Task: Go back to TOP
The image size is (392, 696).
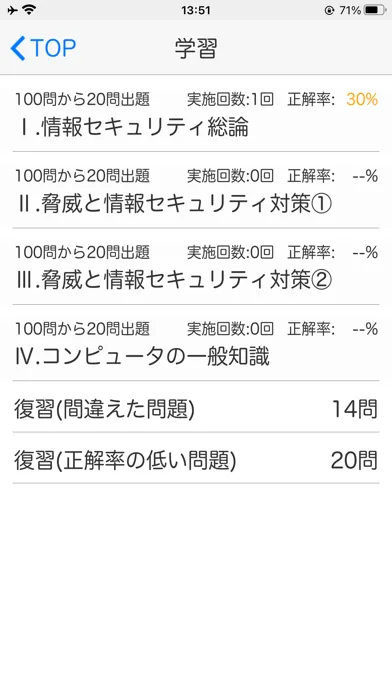Action: 43,48
